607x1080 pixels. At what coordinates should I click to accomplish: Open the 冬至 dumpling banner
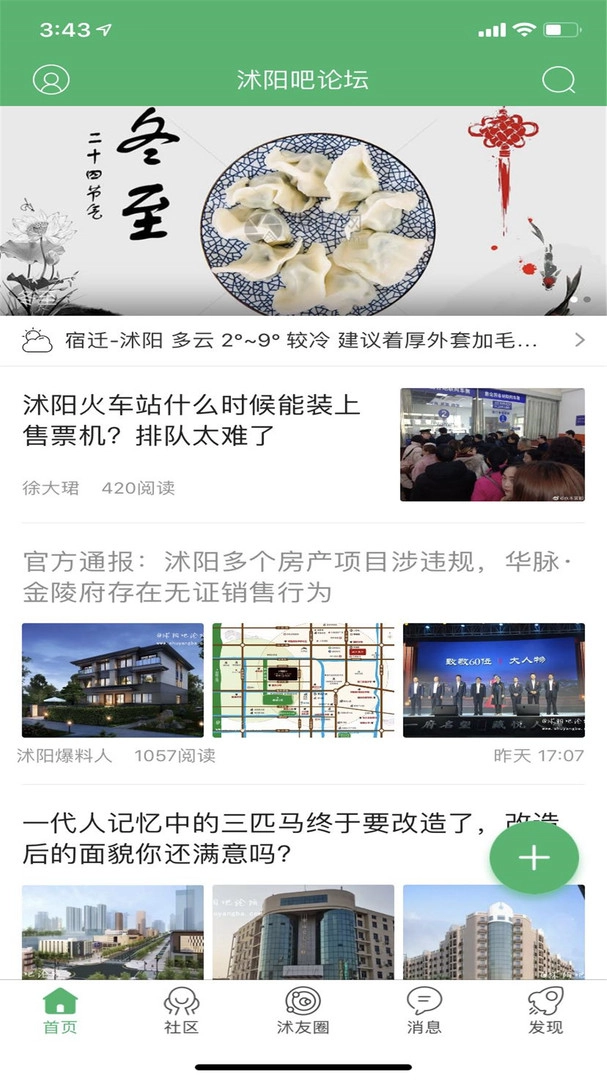point(303,210)
